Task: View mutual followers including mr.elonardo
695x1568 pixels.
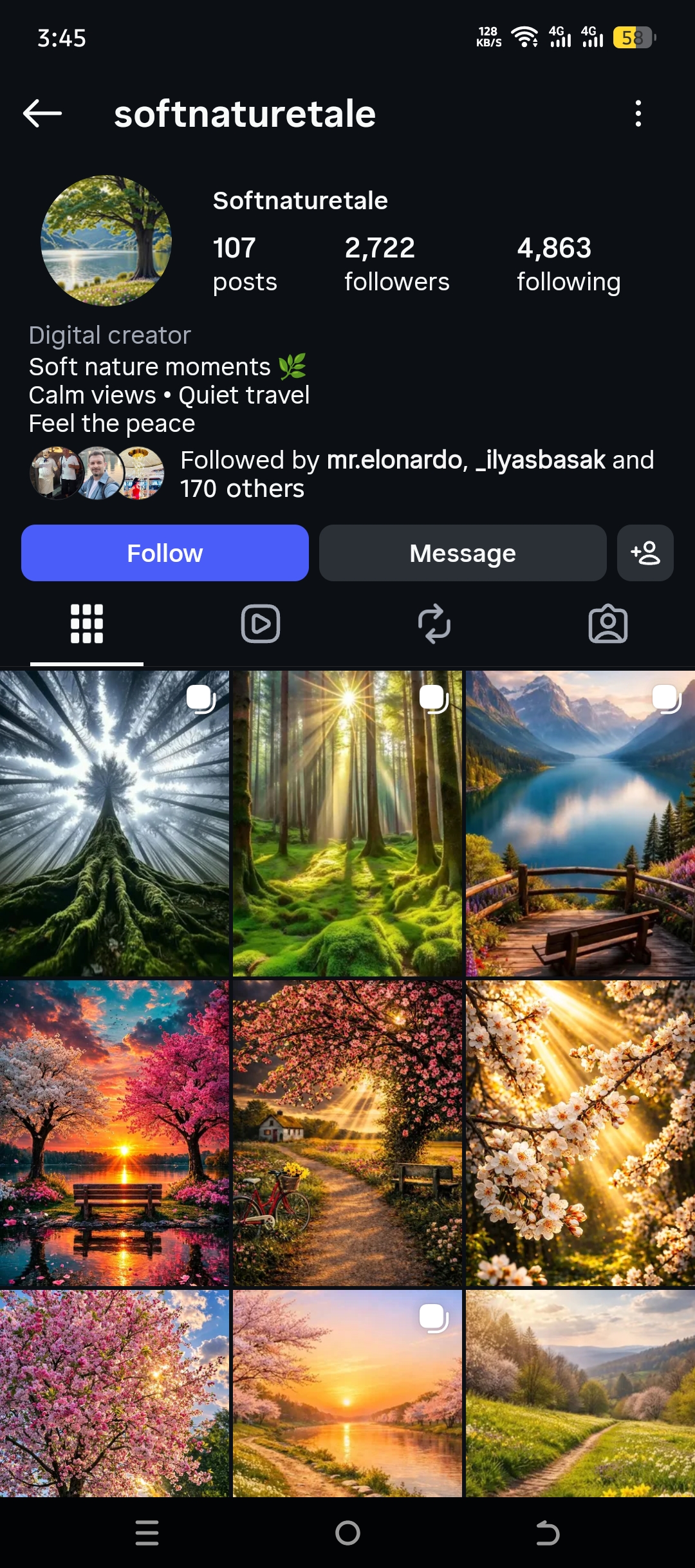Action: tap(416, 474)
